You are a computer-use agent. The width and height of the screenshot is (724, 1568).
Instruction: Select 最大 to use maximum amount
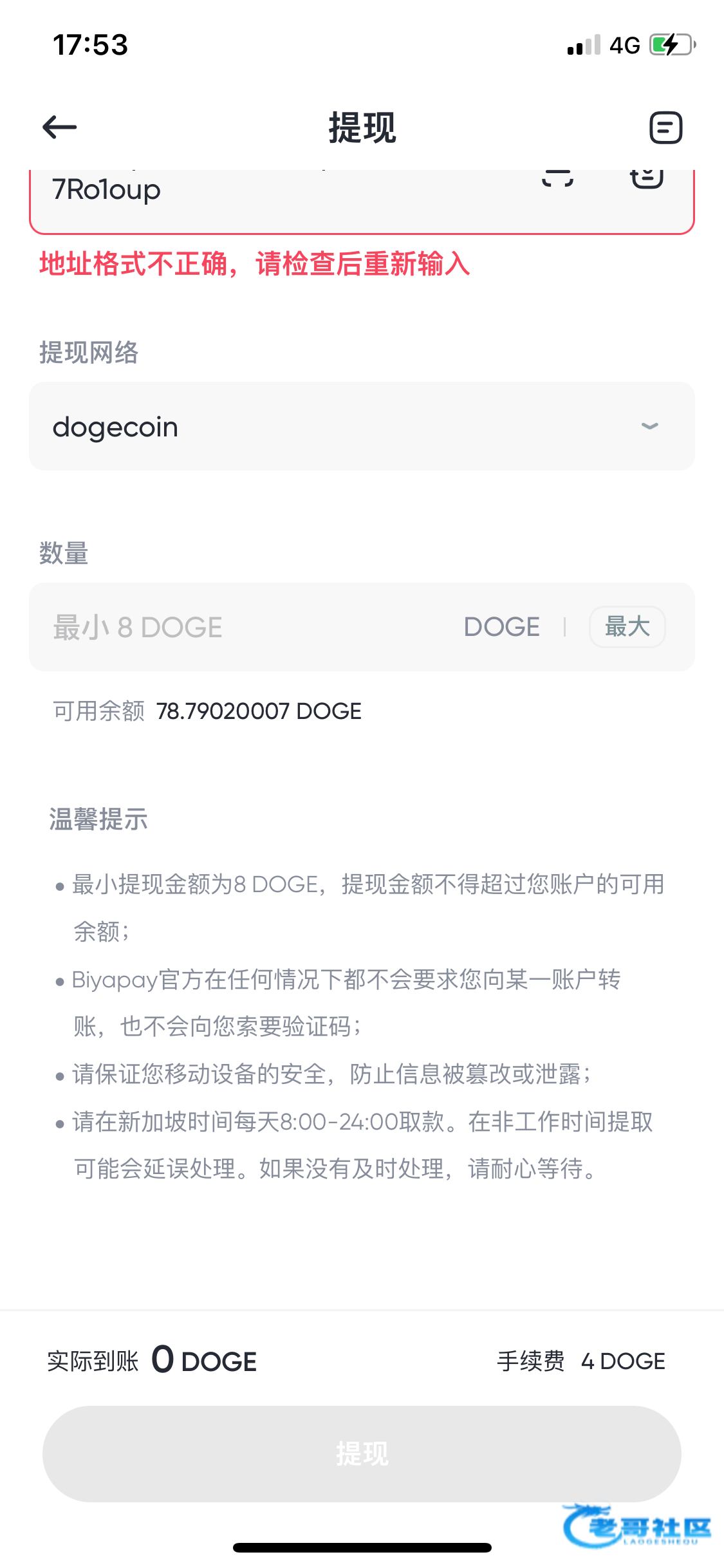(627, 627)
